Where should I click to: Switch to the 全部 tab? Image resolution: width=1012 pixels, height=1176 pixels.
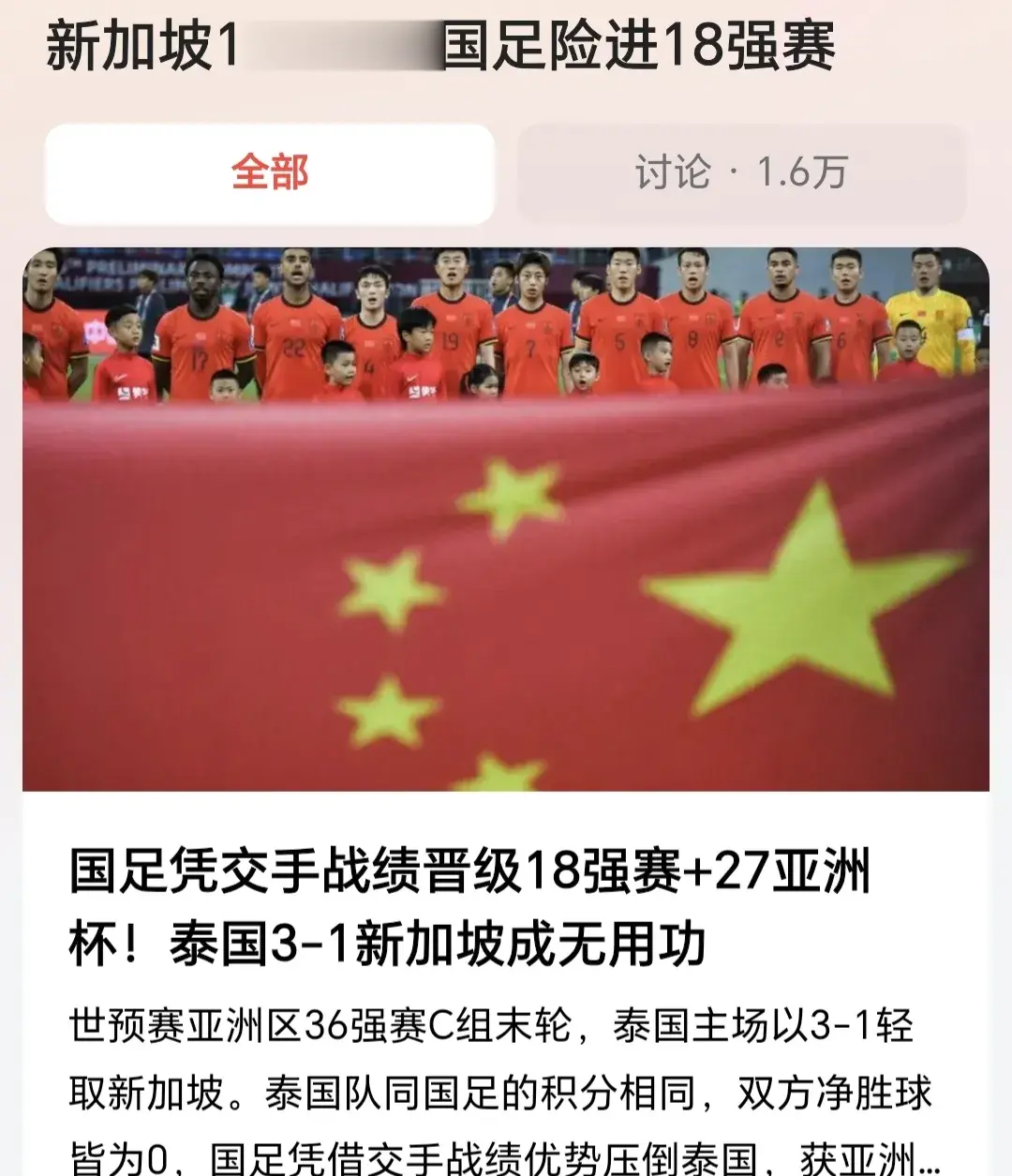[270, 173]
